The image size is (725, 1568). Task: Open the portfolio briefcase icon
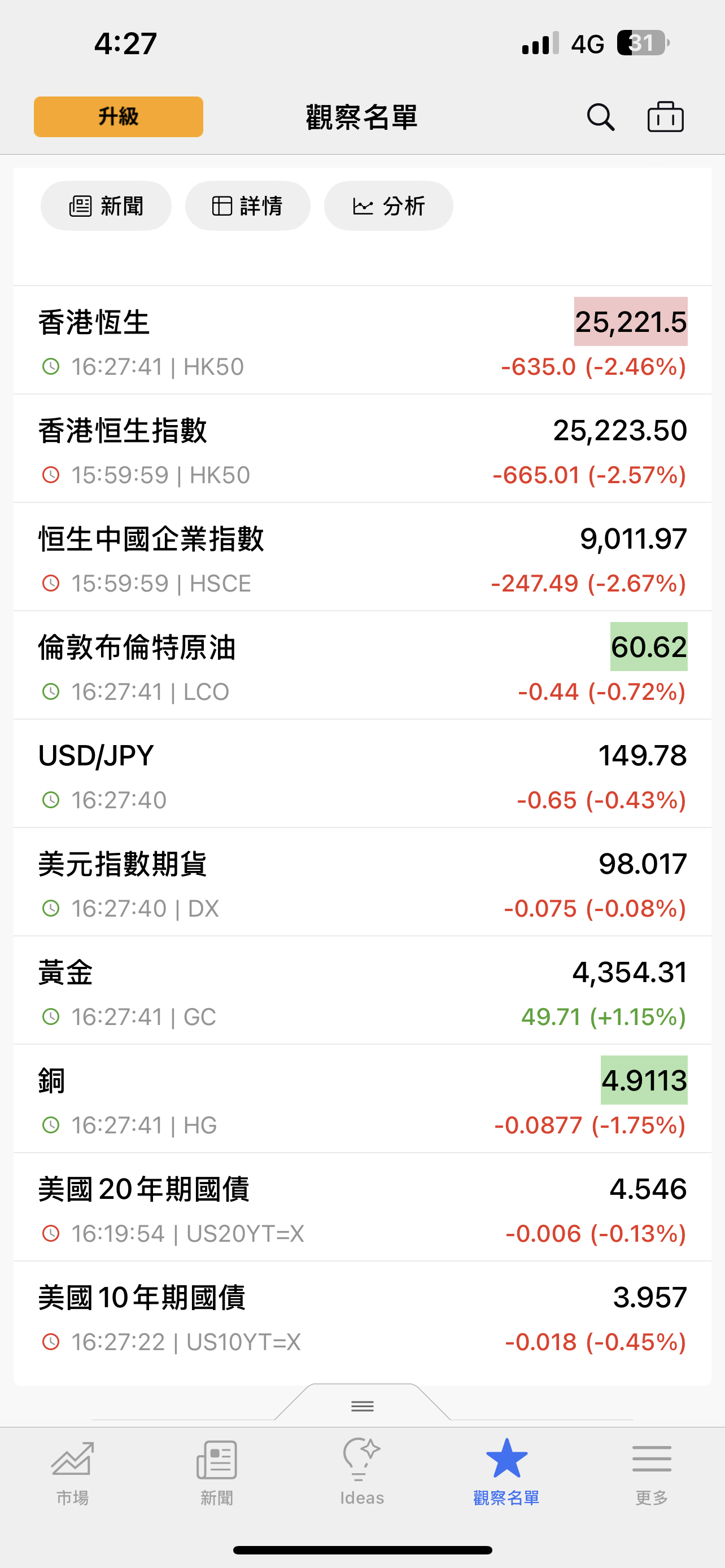(666, 117)
